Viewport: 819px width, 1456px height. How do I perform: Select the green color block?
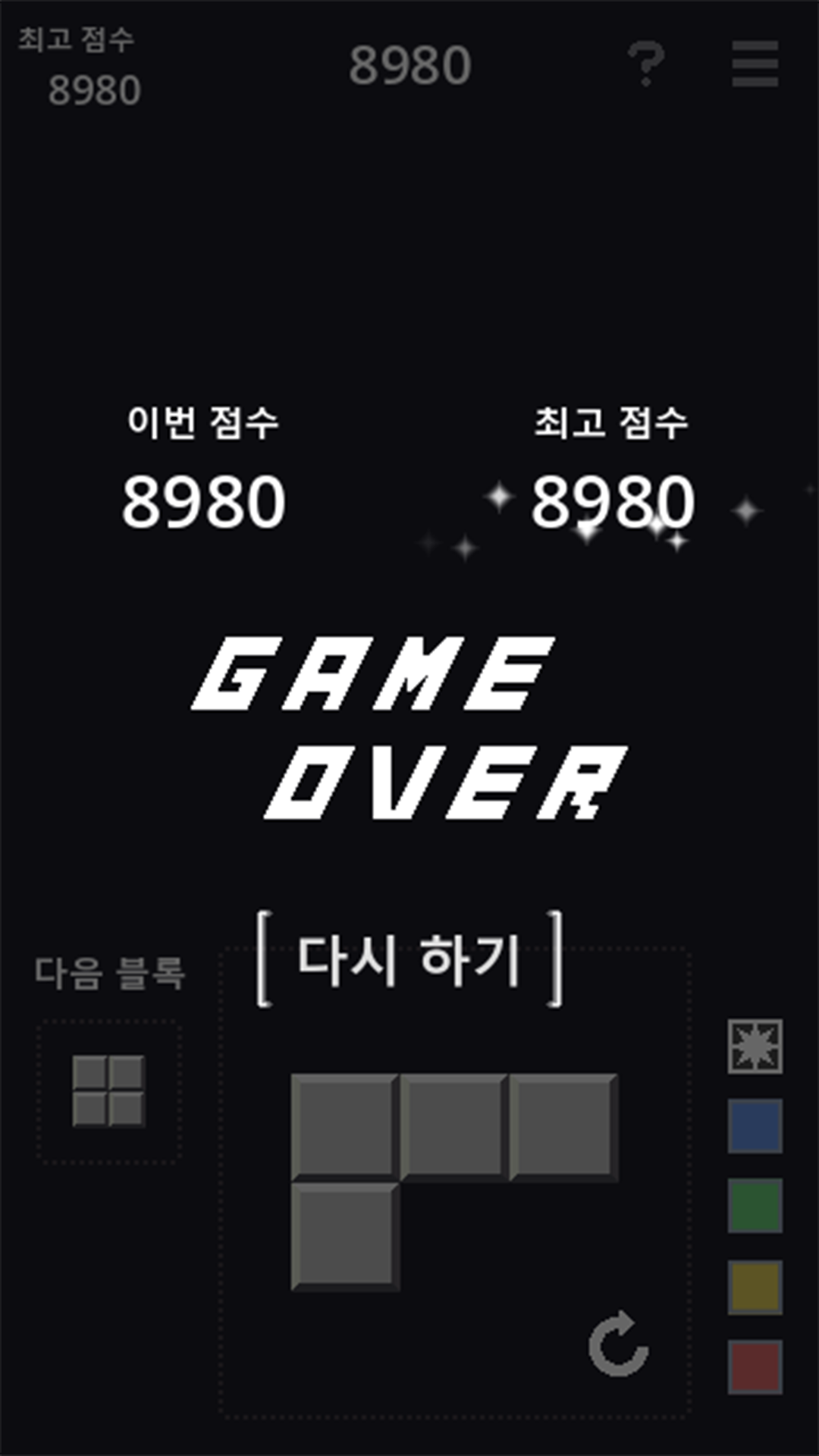(755, 1206)
